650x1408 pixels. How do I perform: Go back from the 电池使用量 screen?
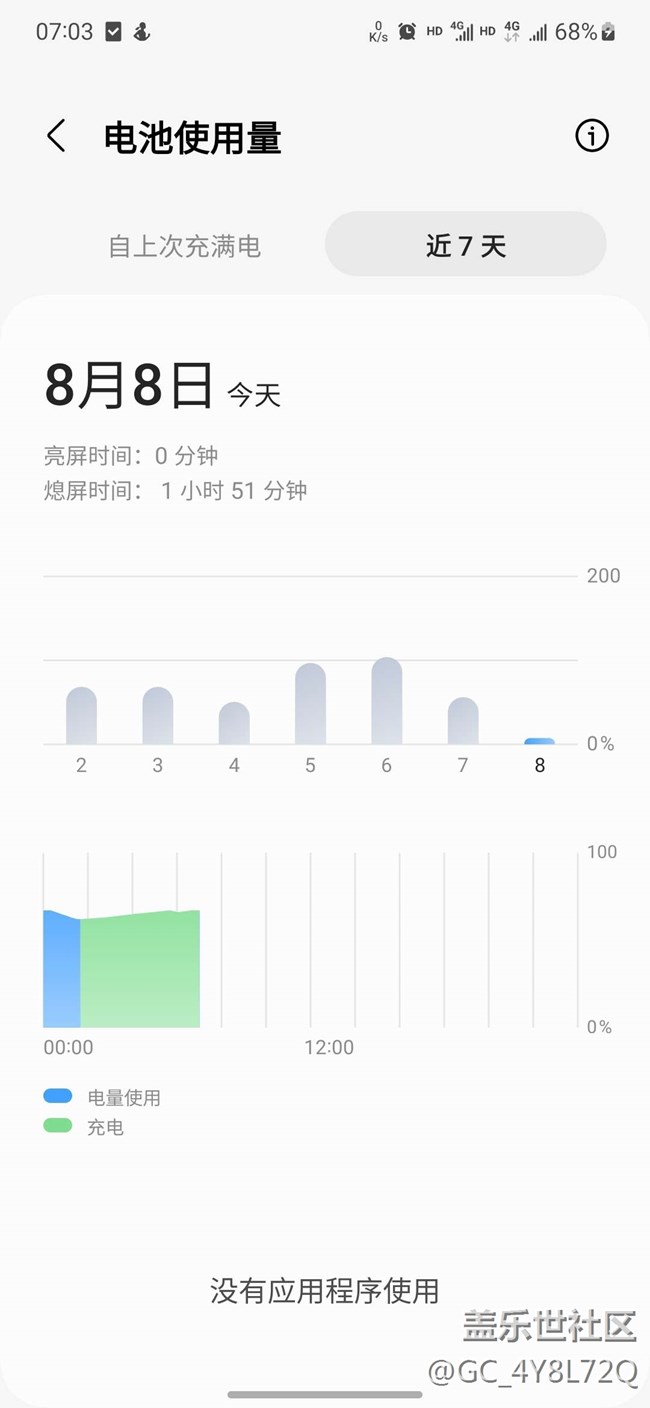tap(57, 136)
